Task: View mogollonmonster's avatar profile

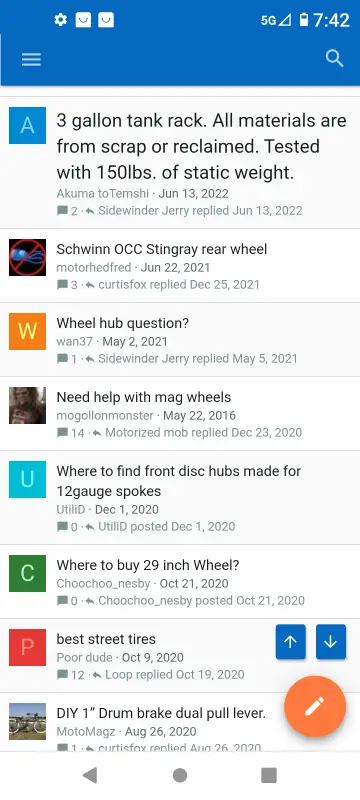Action: tap(28, 406)
